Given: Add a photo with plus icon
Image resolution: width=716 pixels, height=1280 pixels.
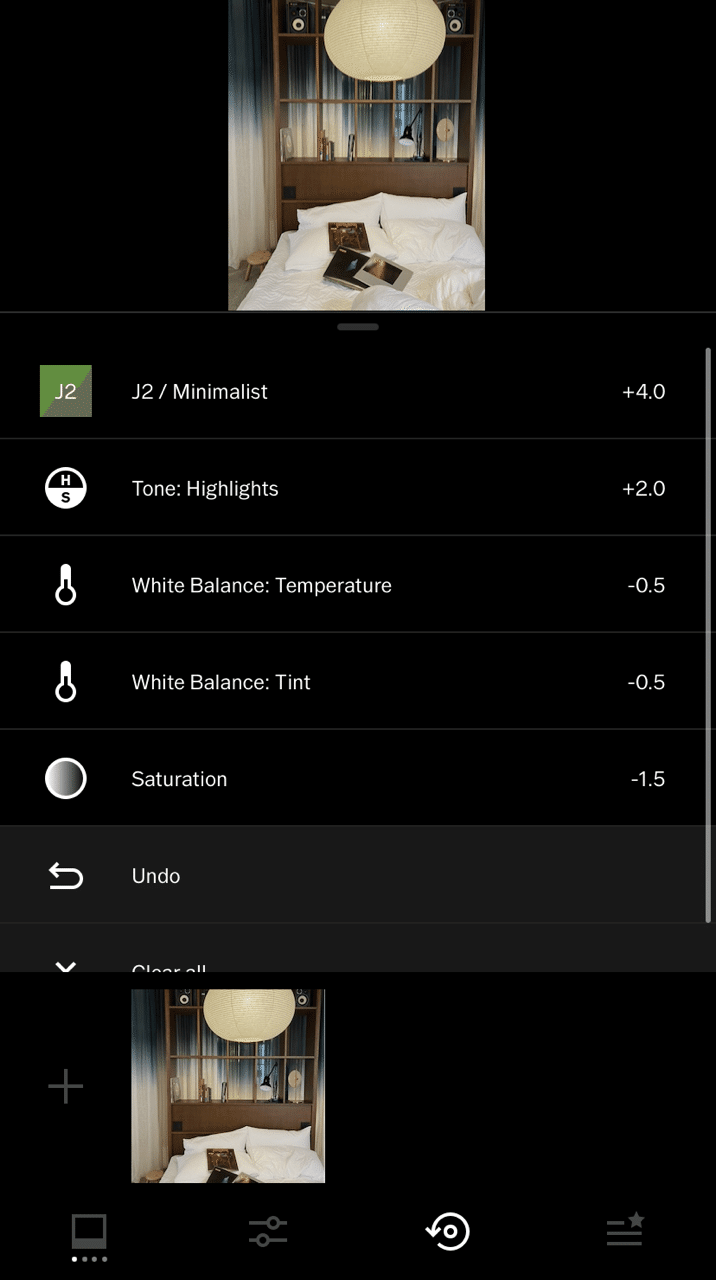Looking at the screenshot, I should [66, 1086].
